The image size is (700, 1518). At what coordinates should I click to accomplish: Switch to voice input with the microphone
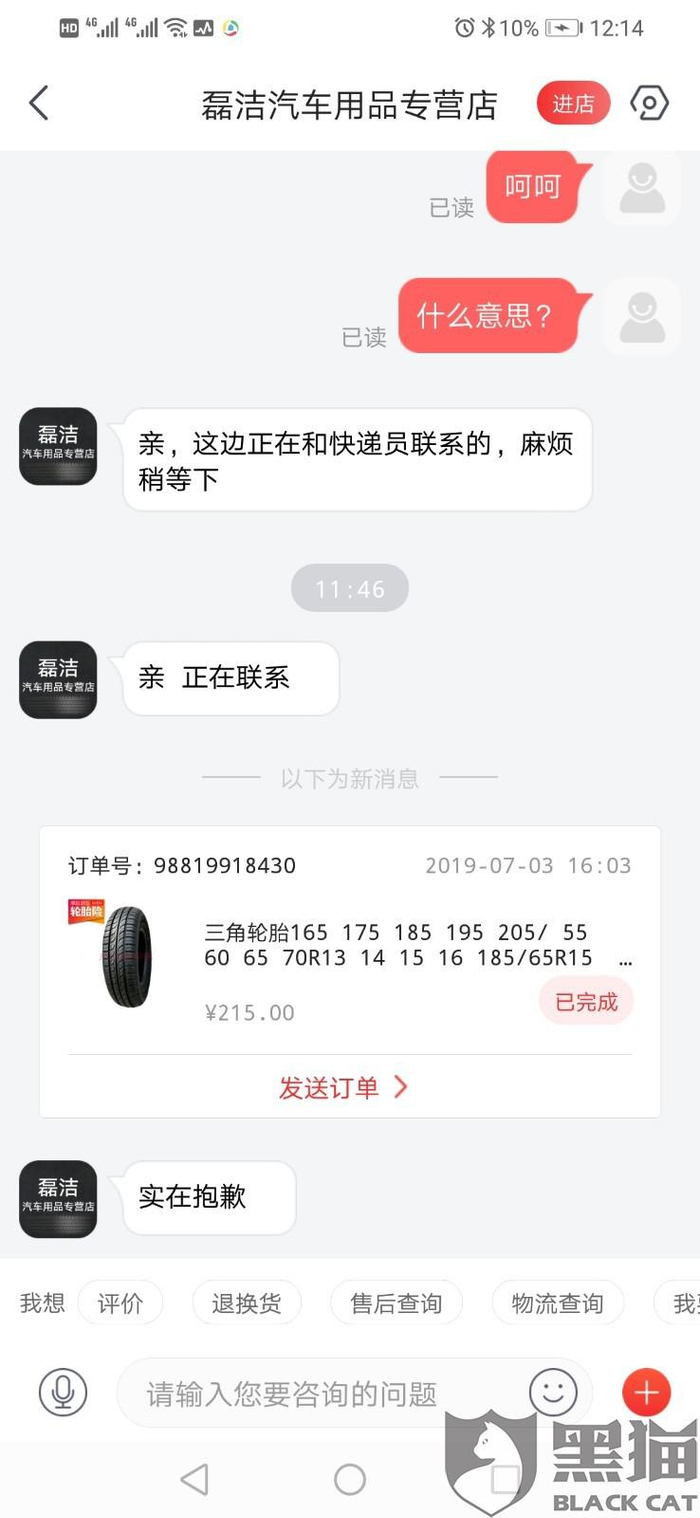pyautogui.click(x=63, y=1392)
